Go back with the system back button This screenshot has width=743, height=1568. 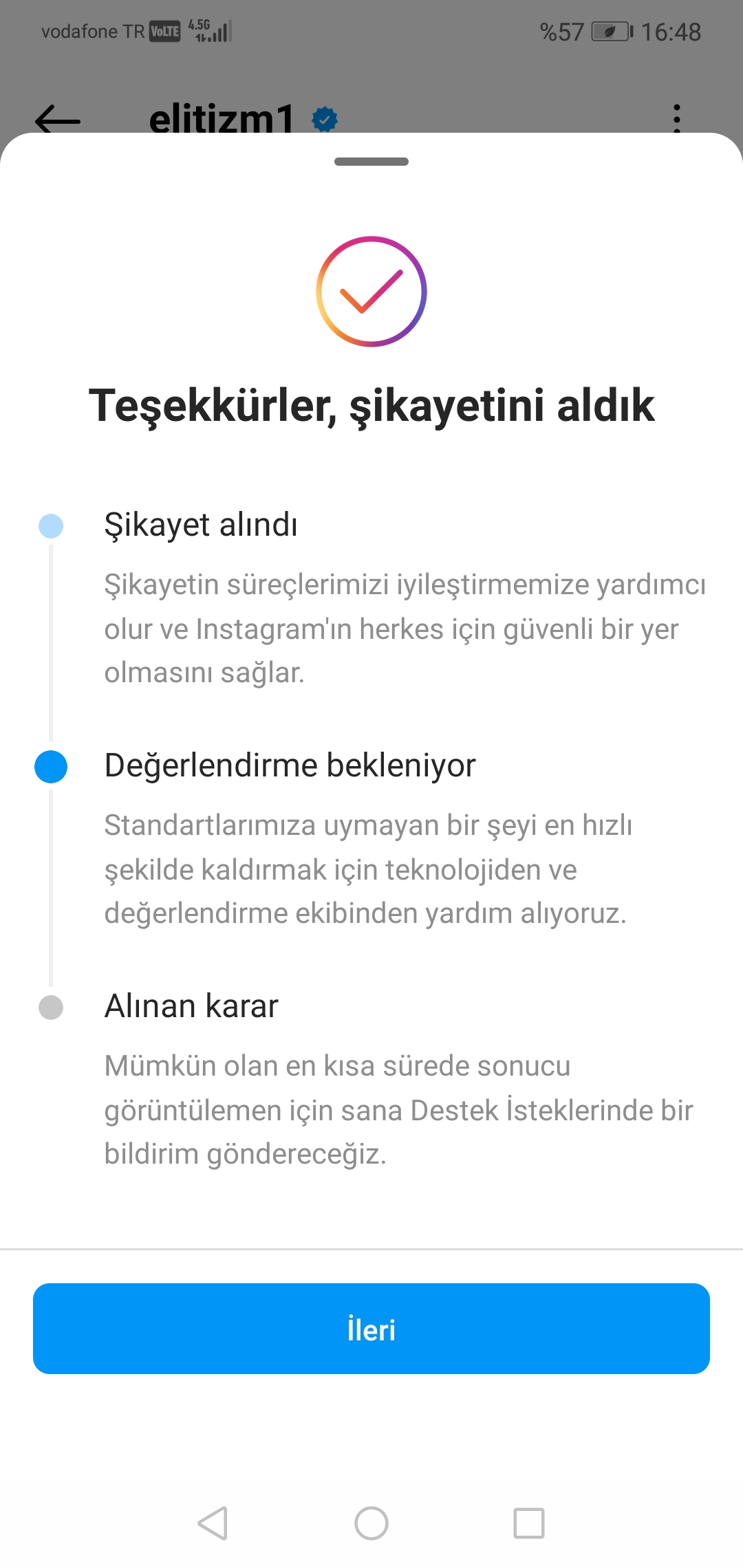[213, 1523]
